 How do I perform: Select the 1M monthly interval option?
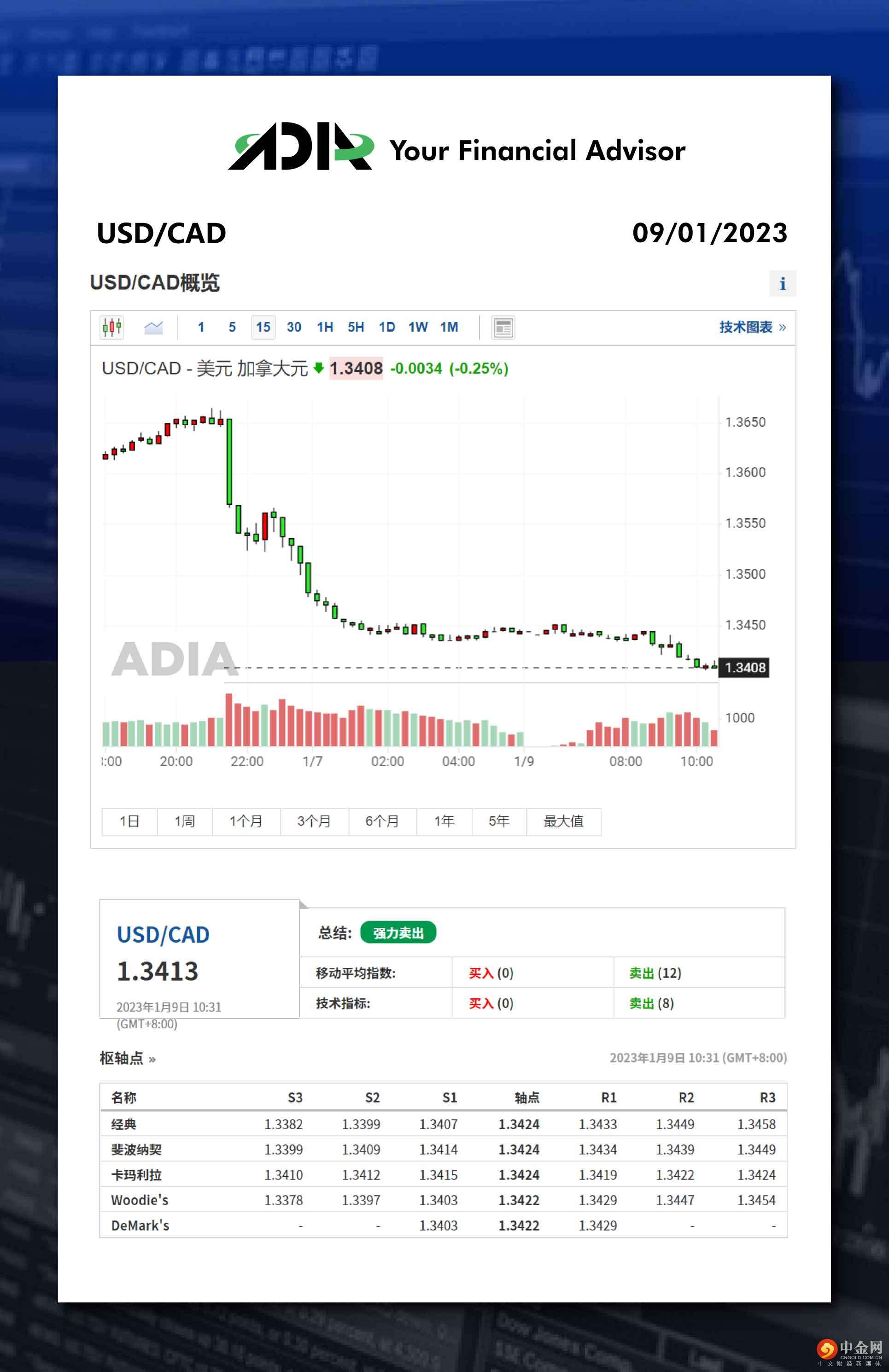pos(450,327)
